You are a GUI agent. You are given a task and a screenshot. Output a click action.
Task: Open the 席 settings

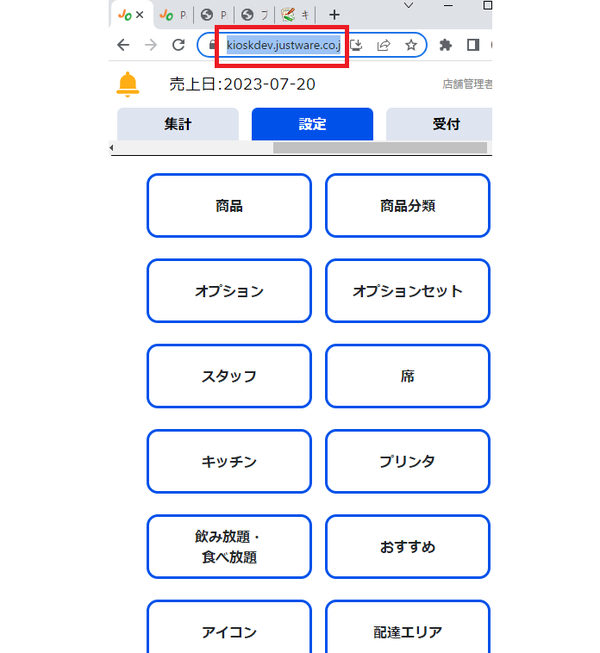[x=407, y=377]
